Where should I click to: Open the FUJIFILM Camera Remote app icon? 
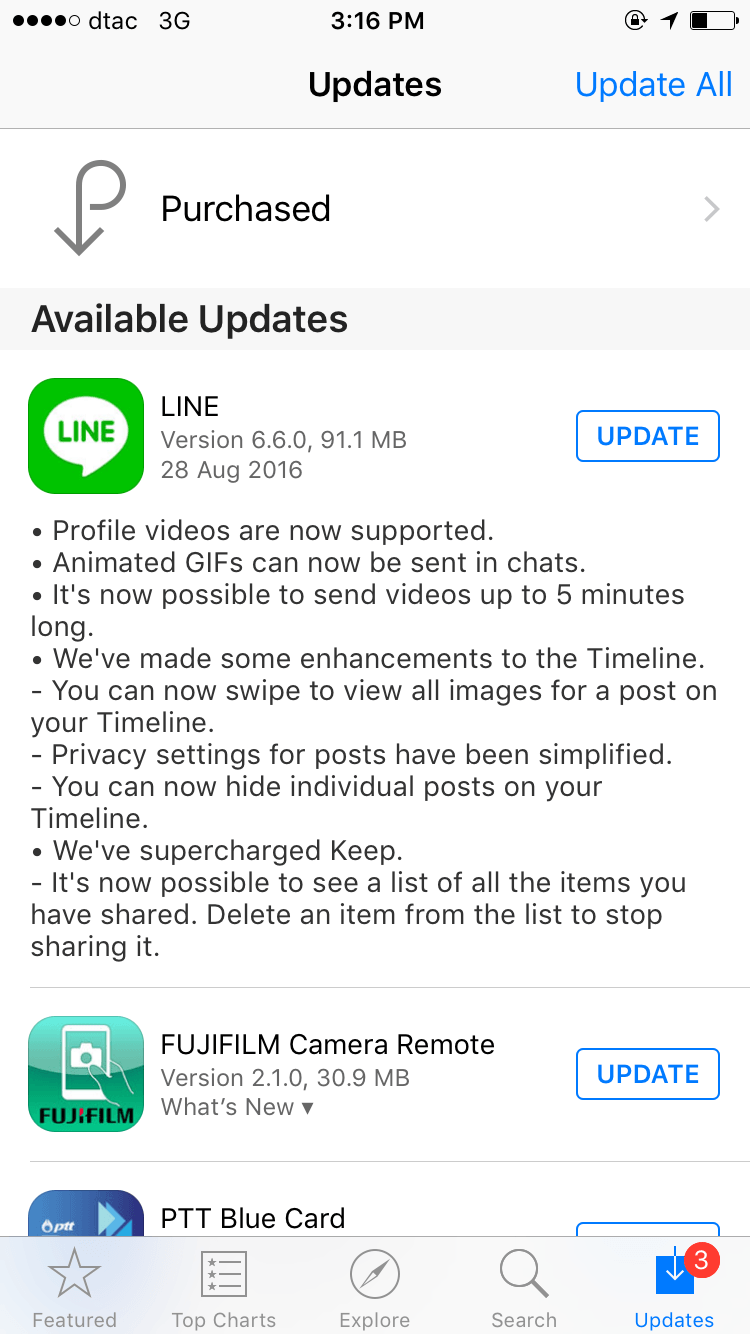(86, 1074)
